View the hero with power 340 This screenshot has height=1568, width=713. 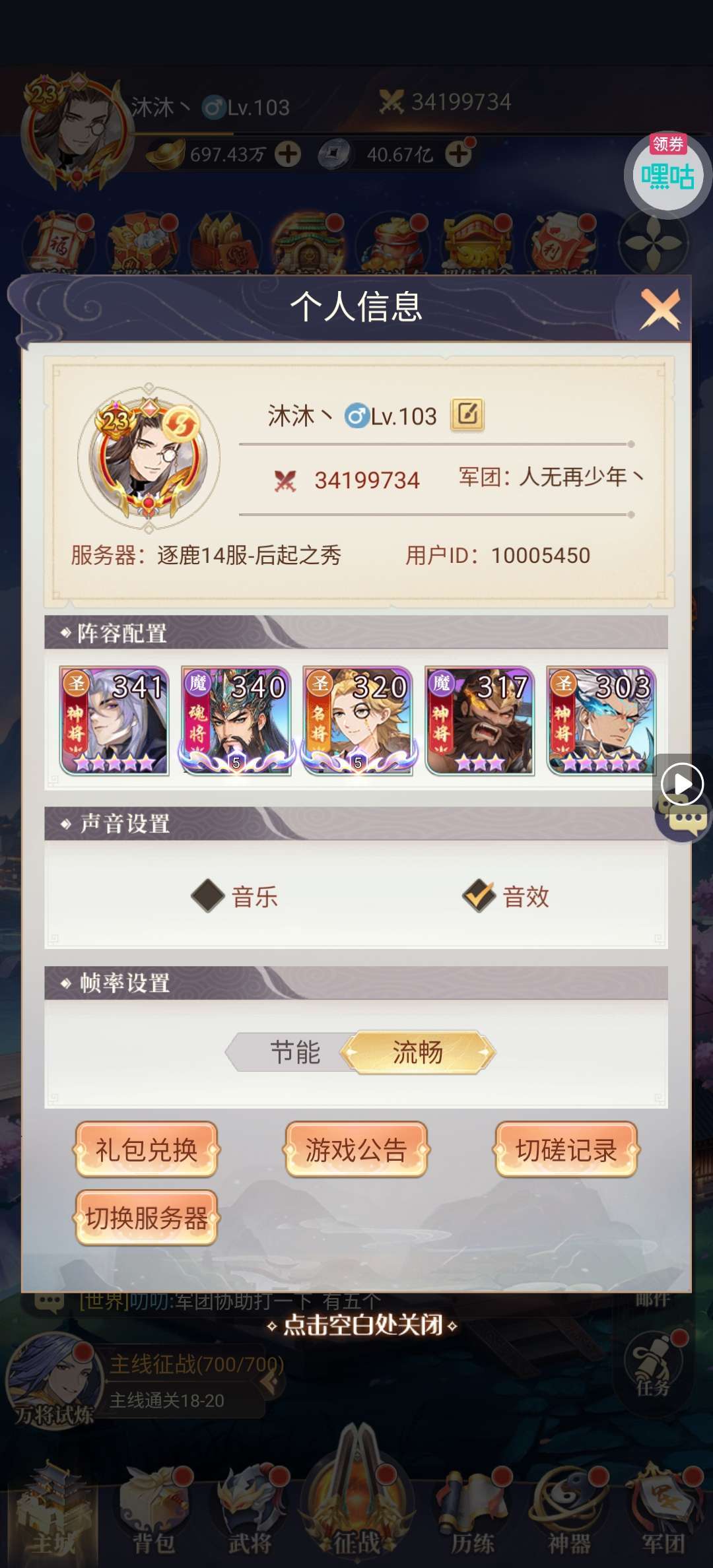point(236,720)
